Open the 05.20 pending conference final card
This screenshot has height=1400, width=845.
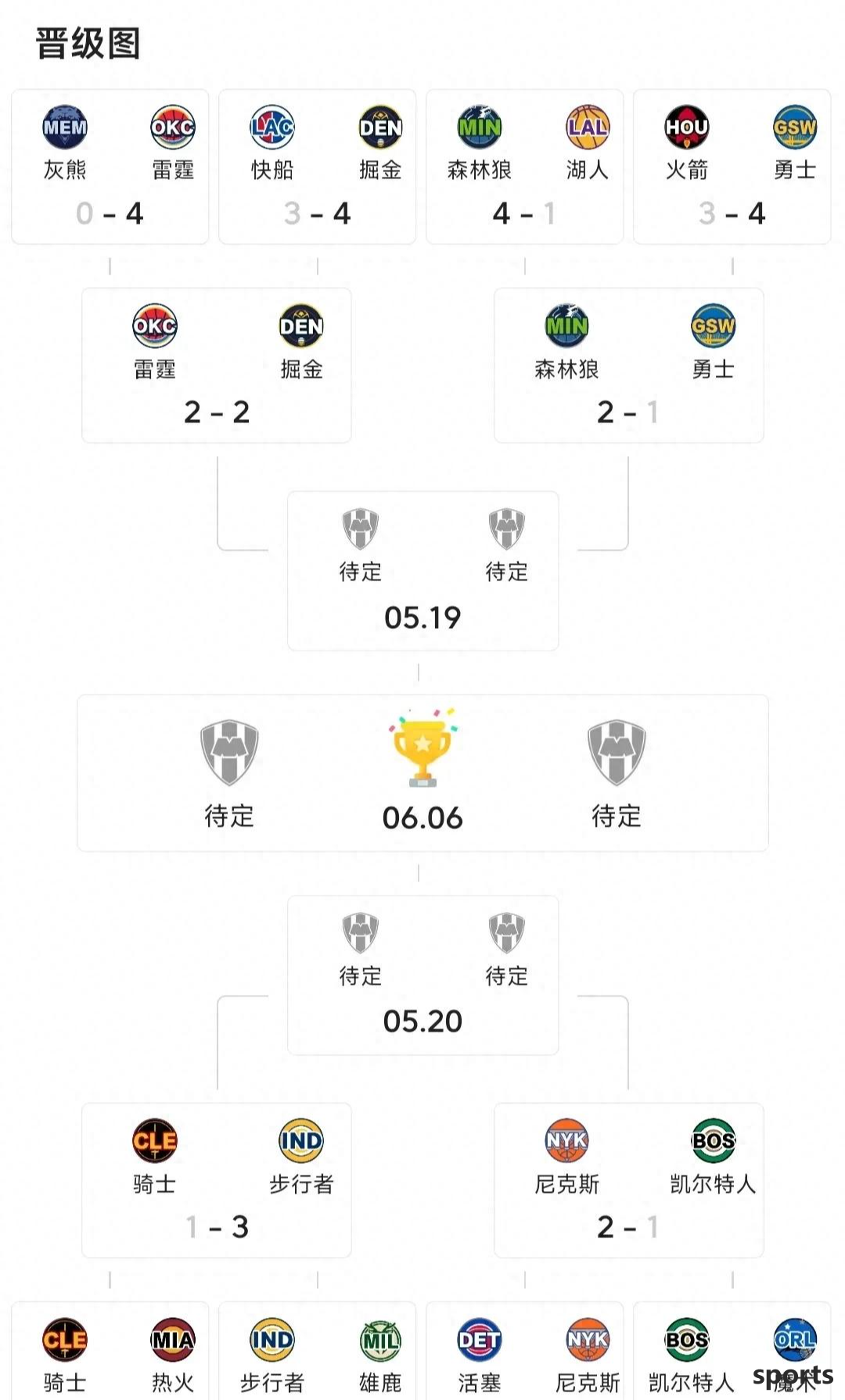423,975
